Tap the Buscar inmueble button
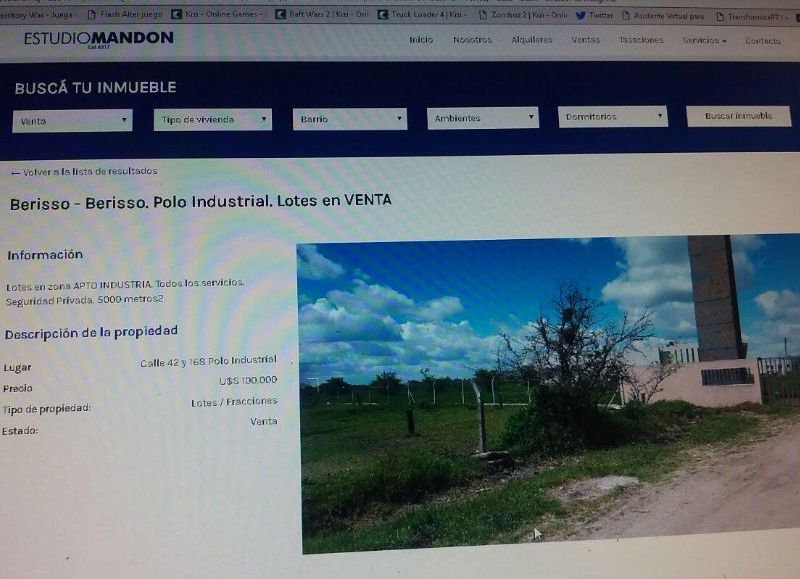 coord(738,116)
